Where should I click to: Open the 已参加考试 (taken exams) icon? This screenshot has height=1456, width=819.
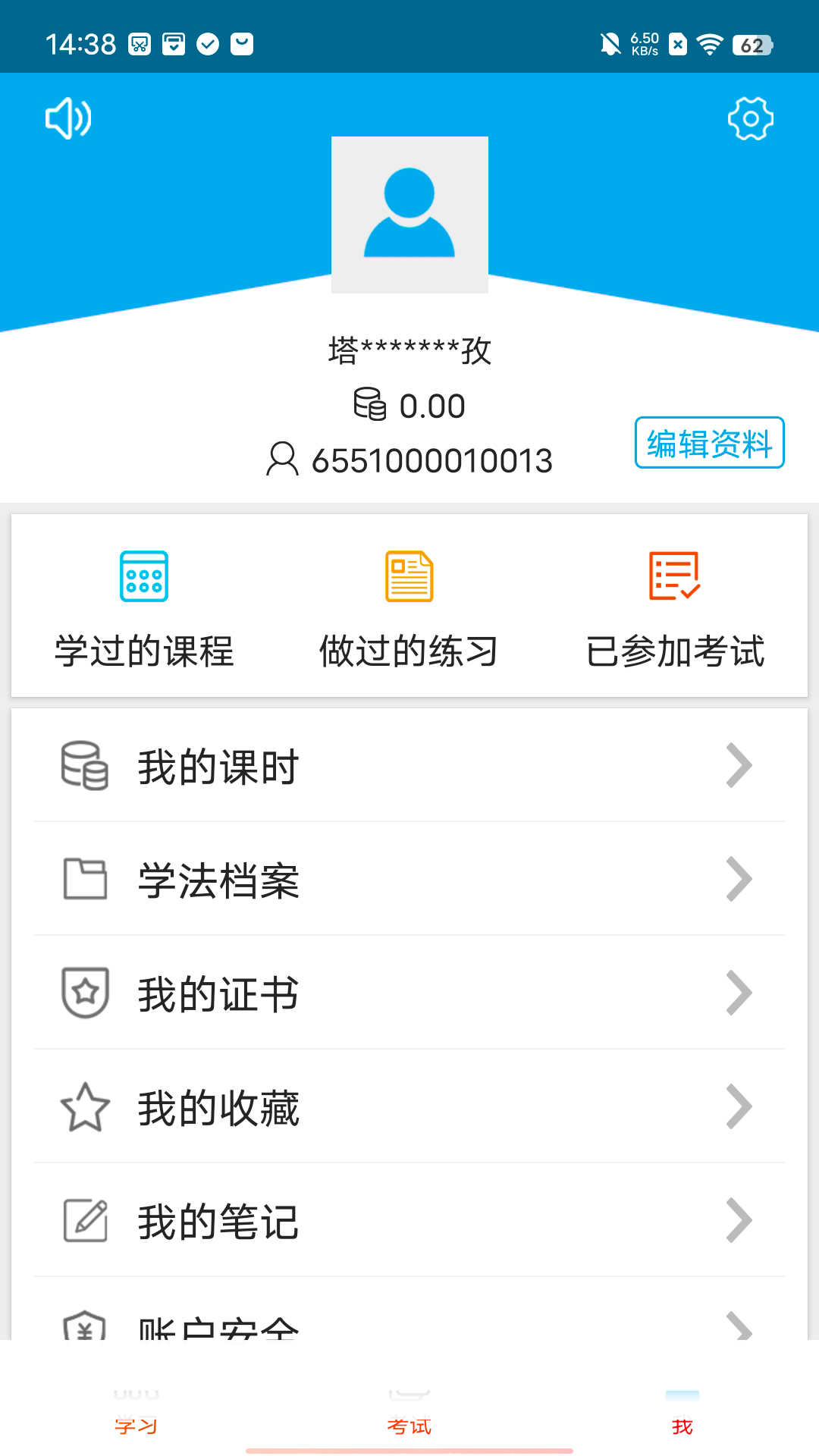click(674, 576)
